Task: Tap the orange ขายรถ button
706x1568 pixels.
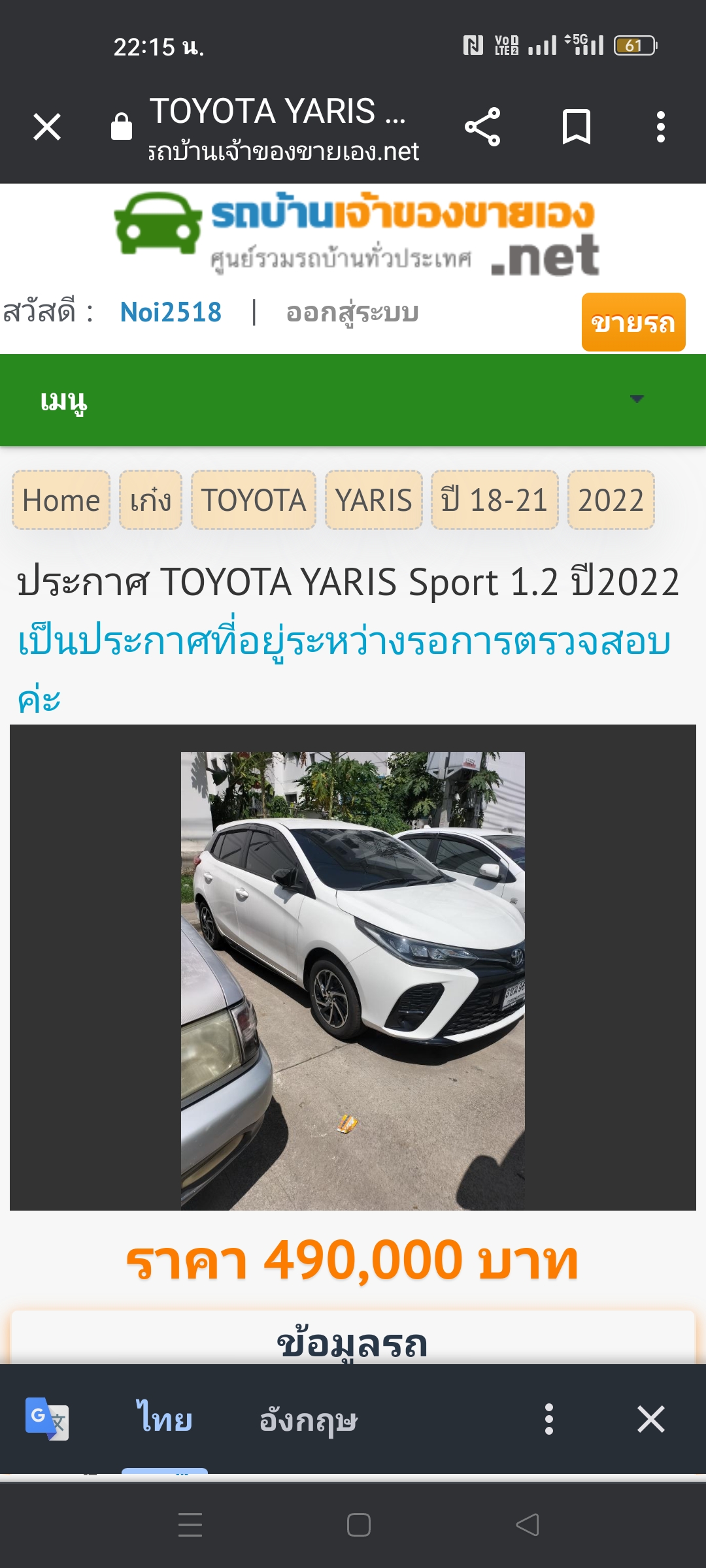Action: (633, 322)
